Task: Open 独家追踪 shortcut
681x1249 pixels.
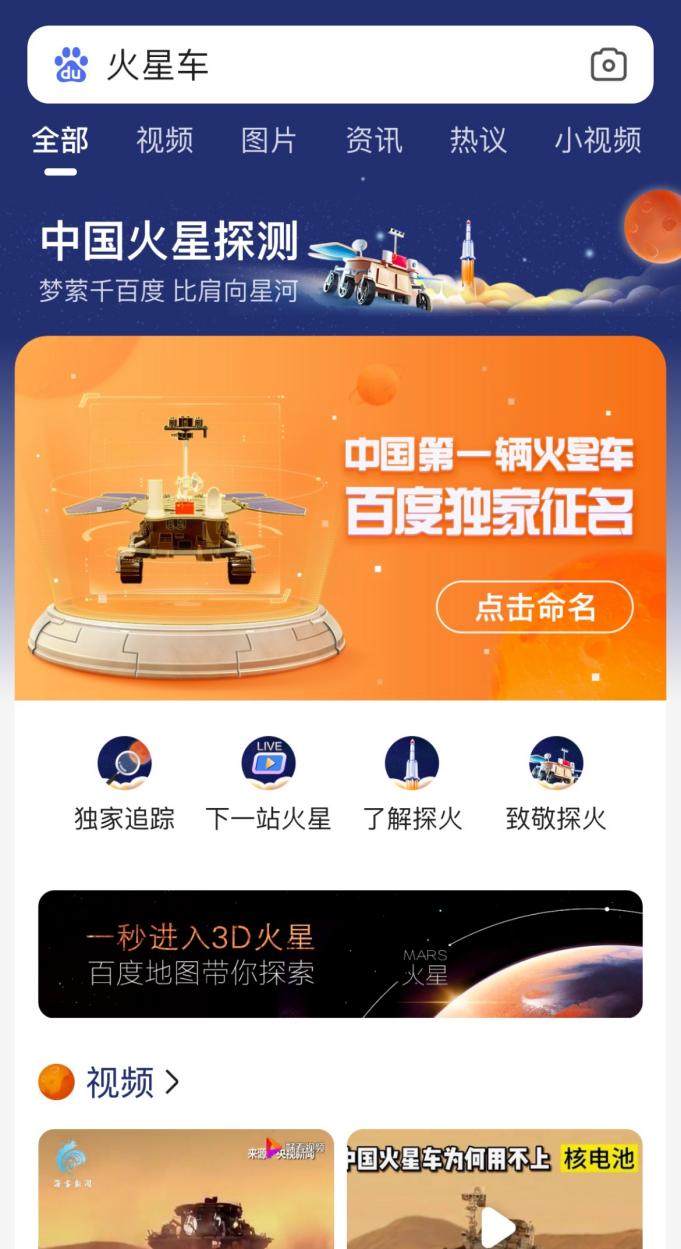Action: [x=124, y=784]
